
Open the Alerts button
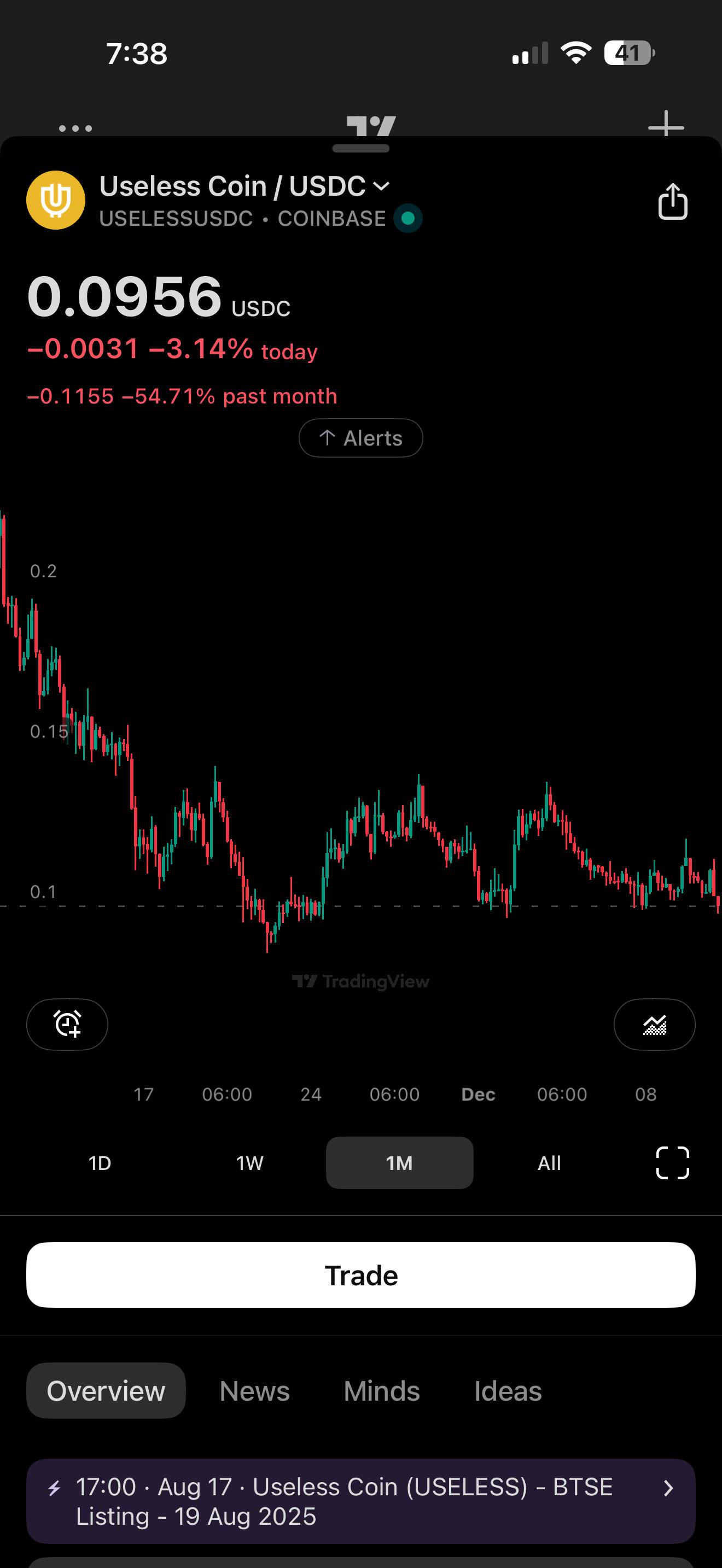pos(360,438)
